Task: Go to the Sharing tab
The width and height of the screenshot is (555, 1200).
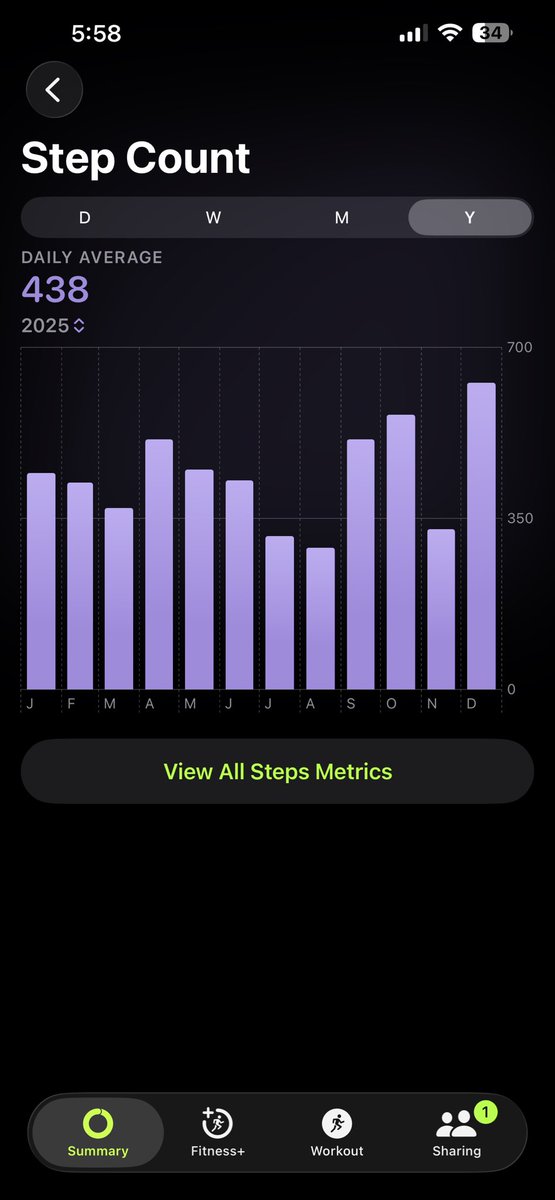Action: click(x=457, y=1132)
